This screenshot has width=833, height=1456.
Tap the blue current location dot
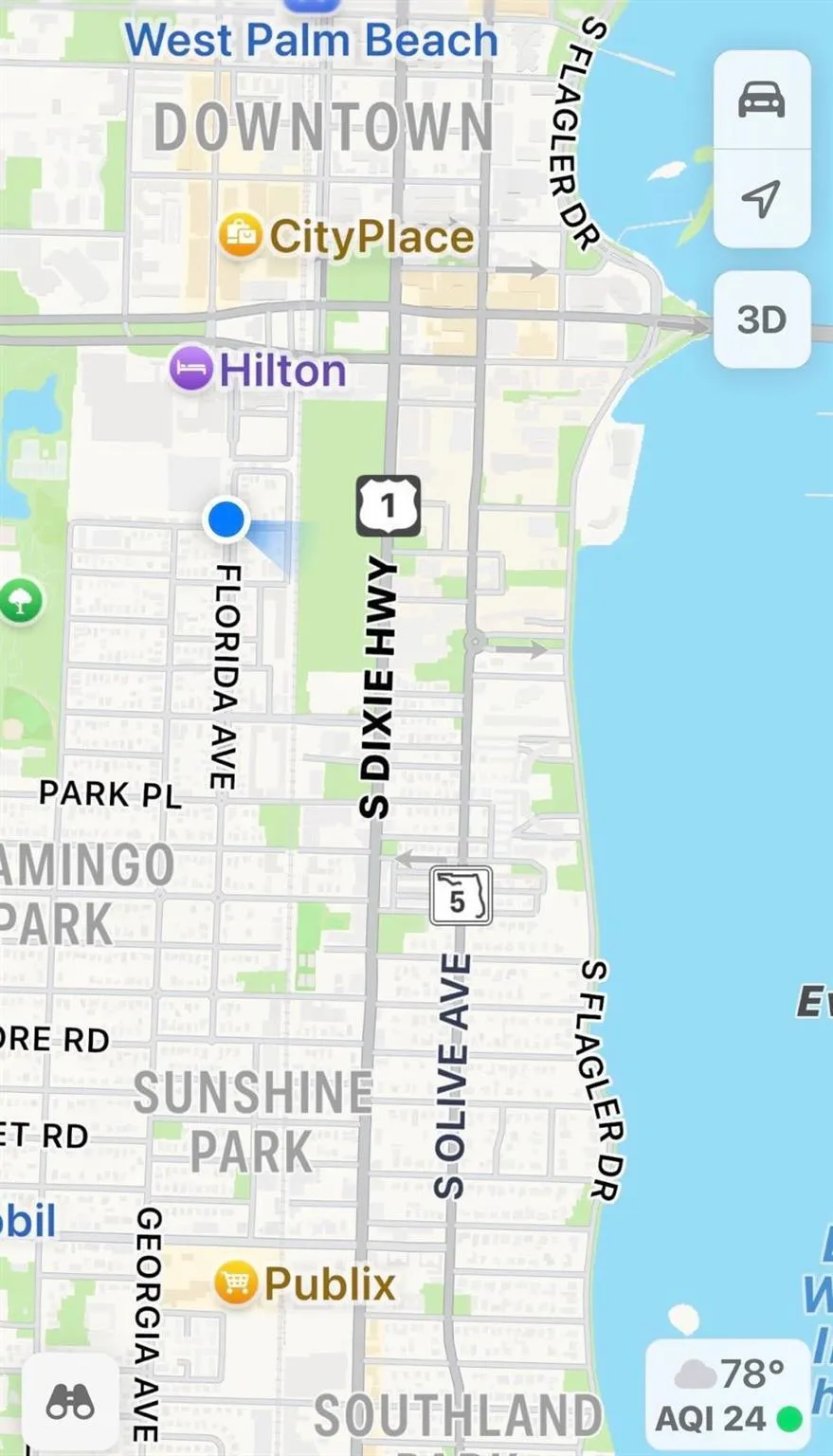tap(226, 519)
